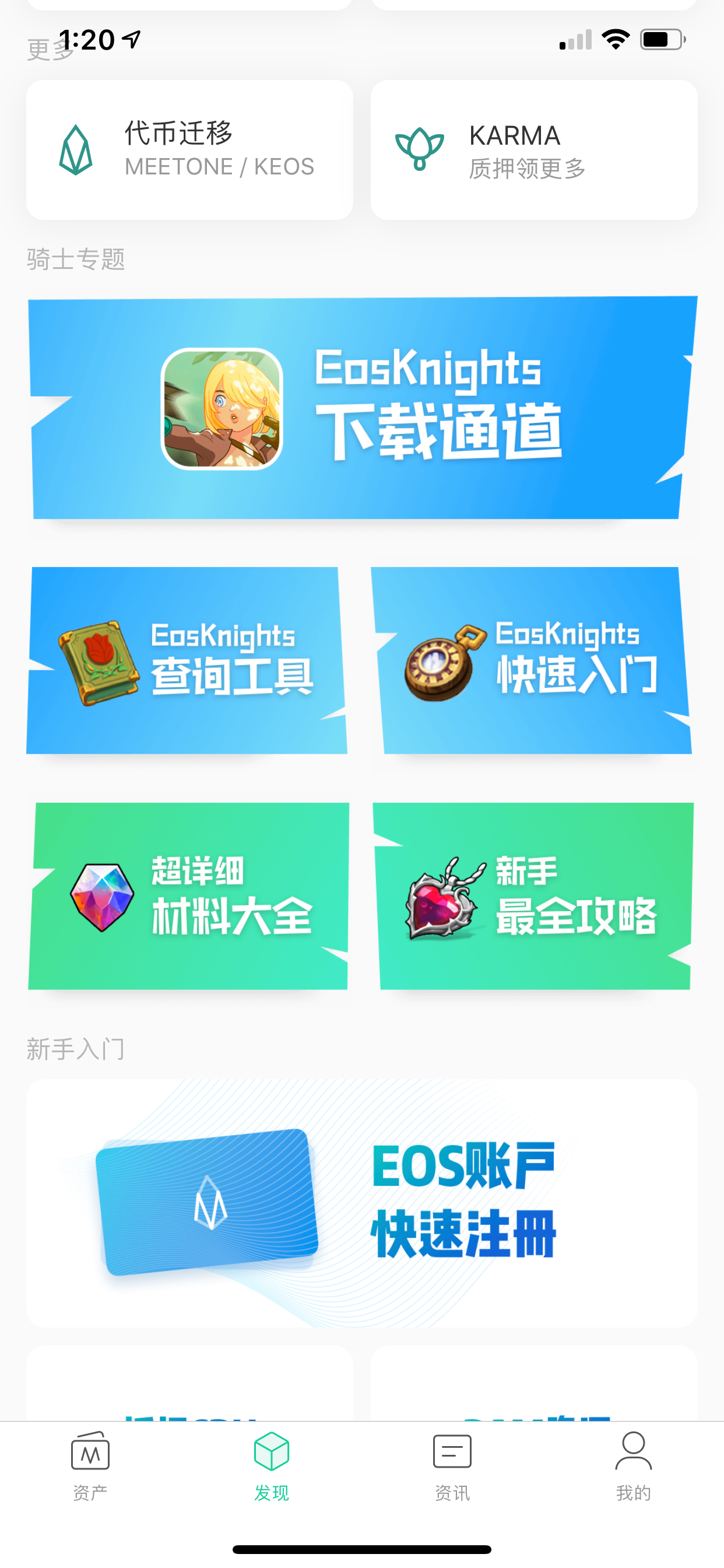Screen dimensions: 724x1568
Task: Open the EosKnights 查询工具 tile
Action: 187,660
